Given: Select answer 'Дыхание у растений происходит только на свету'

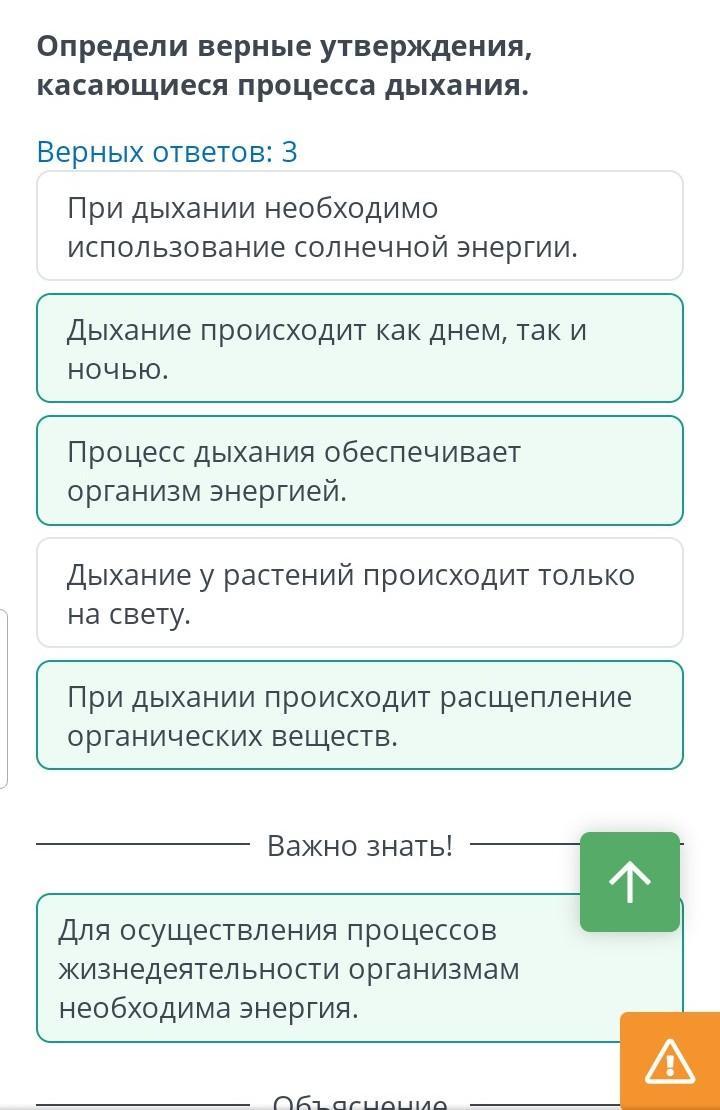Looking at the screenshot, I should pos(360,593).
